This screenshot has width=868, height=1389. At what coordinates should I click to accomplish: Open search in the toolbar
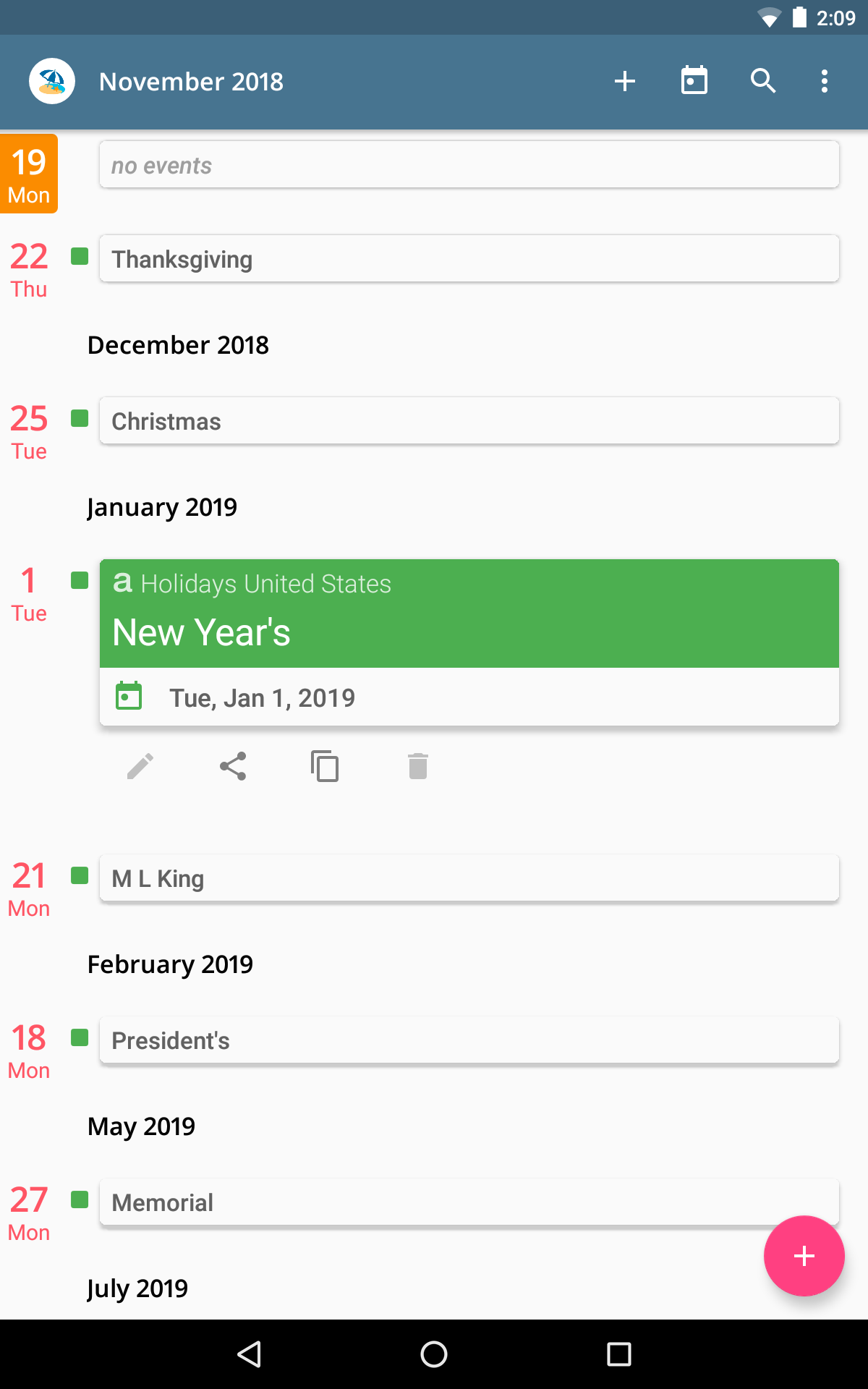coord(763,81)
